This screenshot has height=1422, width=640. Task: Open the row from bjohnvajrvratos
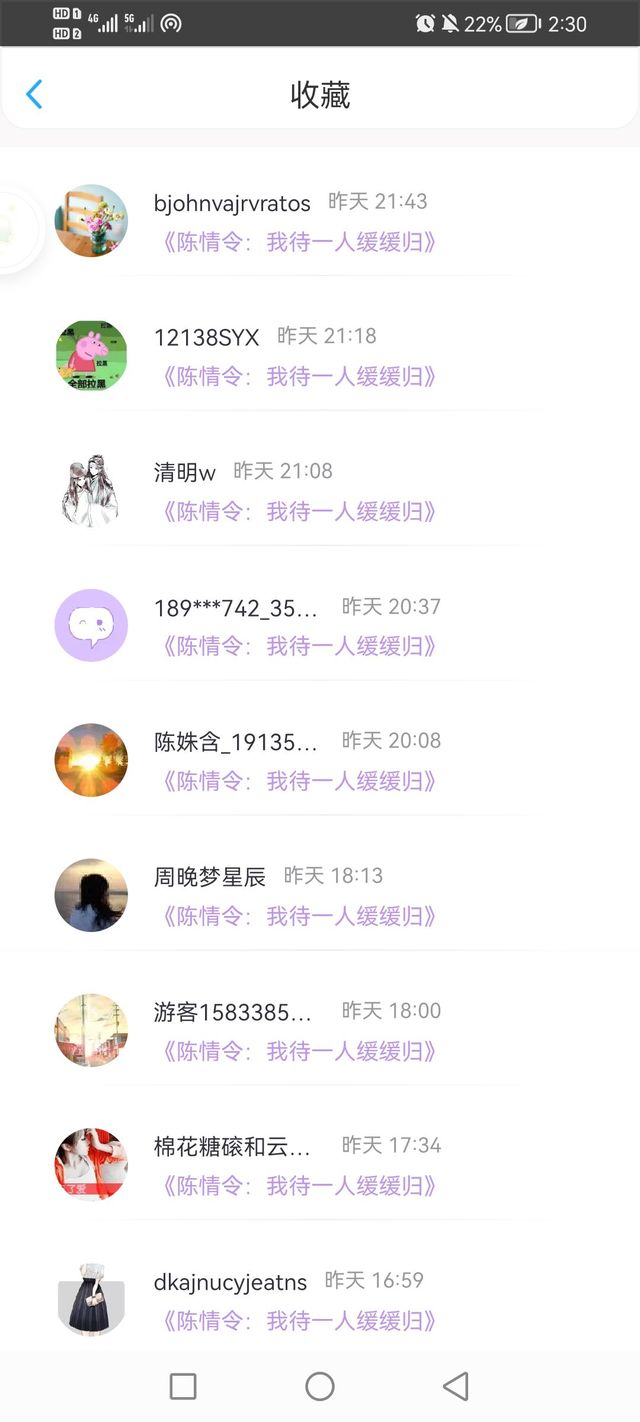click(x=320, y=221)
